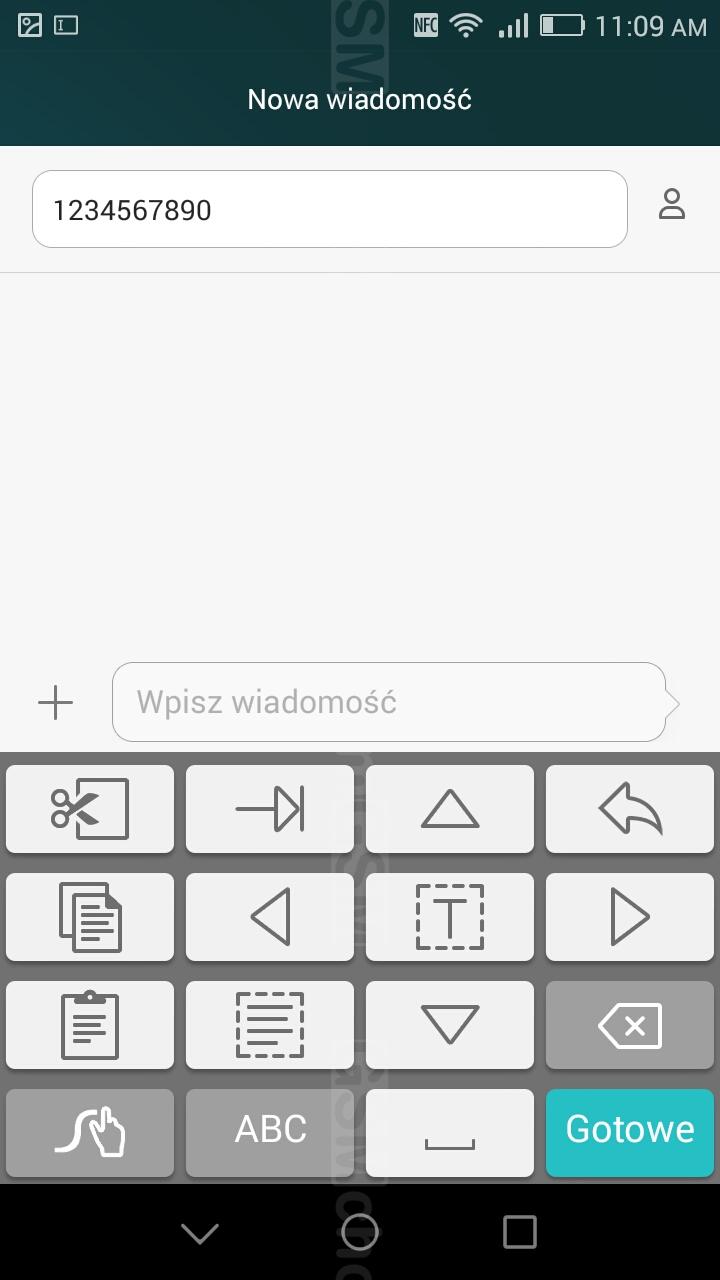This screenshot has height=1280, width=720.
Task: Add an attachment with the plus icon
Action: point(56,703)
